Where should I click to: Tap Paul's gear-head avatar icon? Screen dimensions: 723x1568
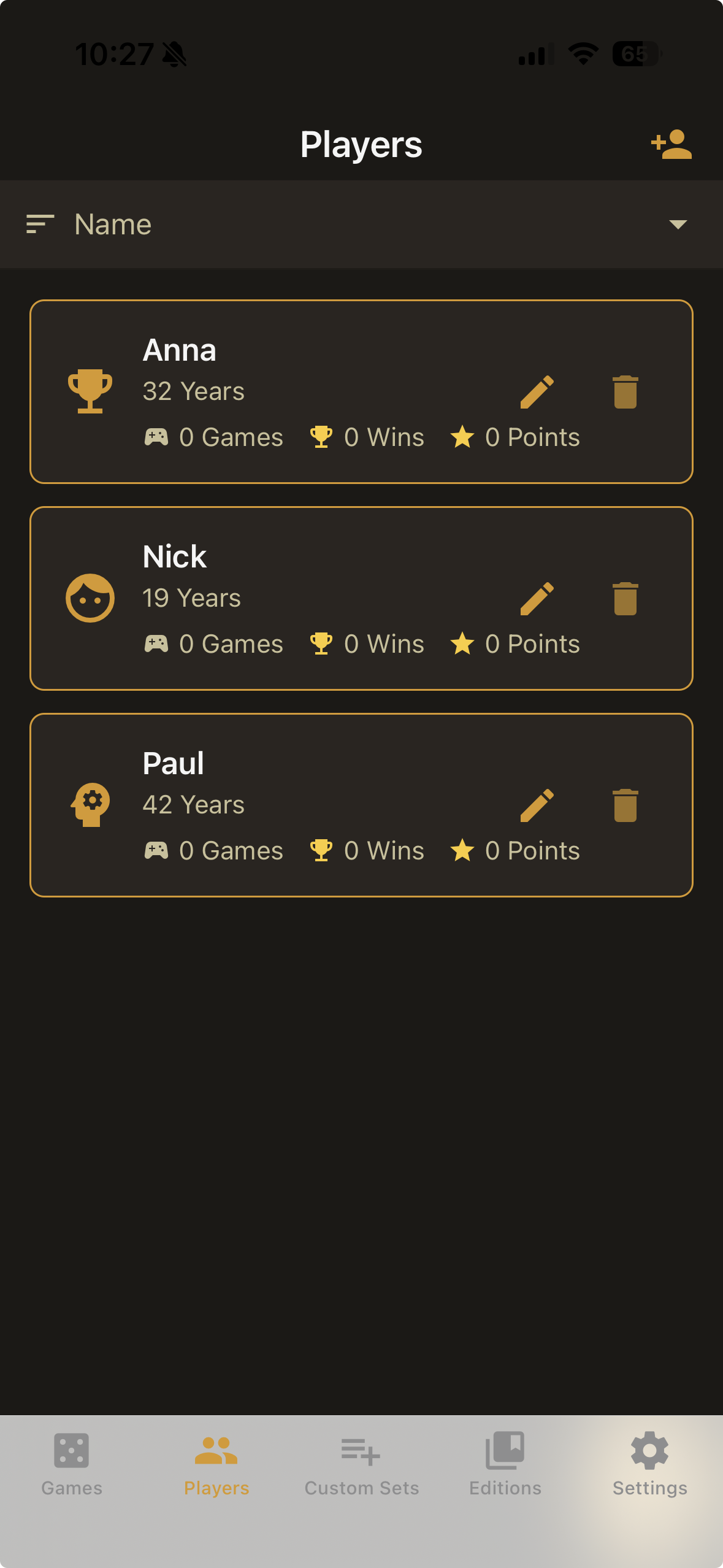tap(90, 805)
